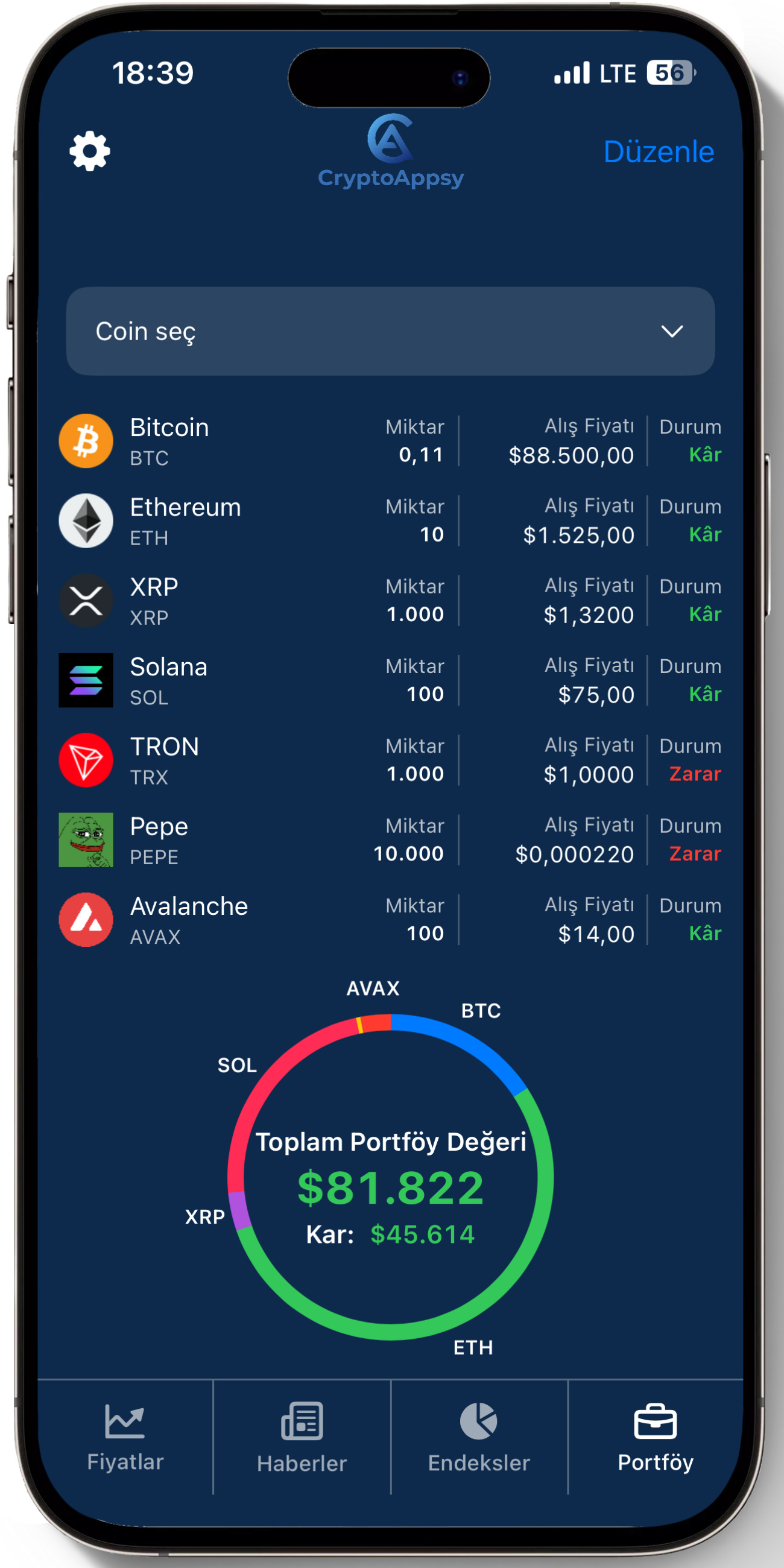Image resolution: width=784 pixels, height=1568 pixels.
Task: Open the Endeksler tab
Action: click(x=479, y=1437)
